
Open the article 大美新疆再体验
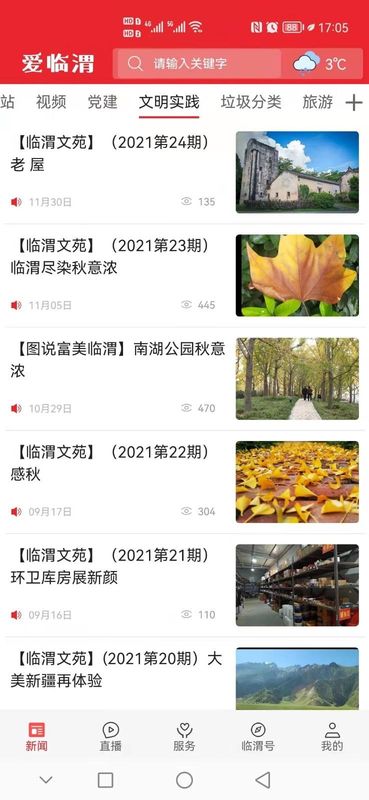point(184,673)
